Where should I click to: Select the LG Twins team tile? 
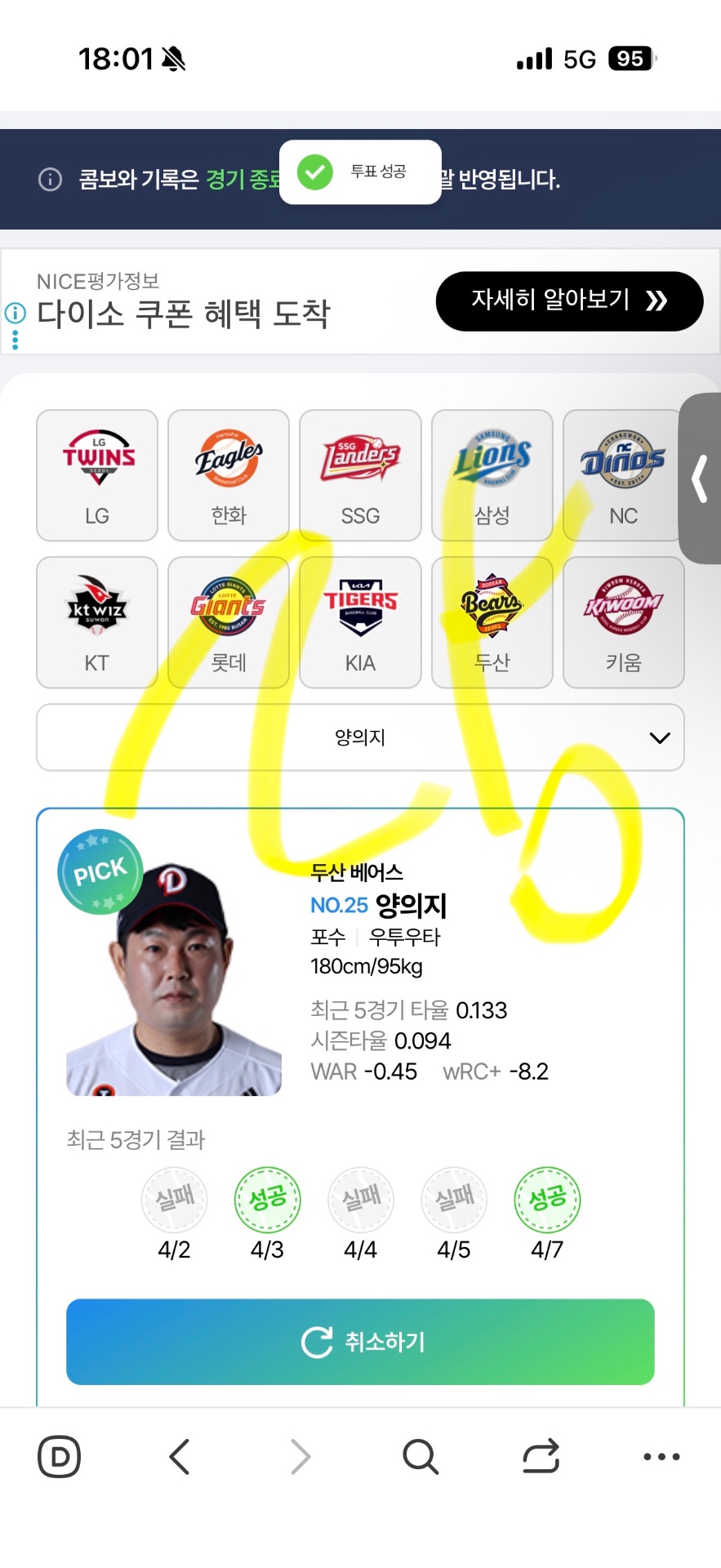coord(97,475)
